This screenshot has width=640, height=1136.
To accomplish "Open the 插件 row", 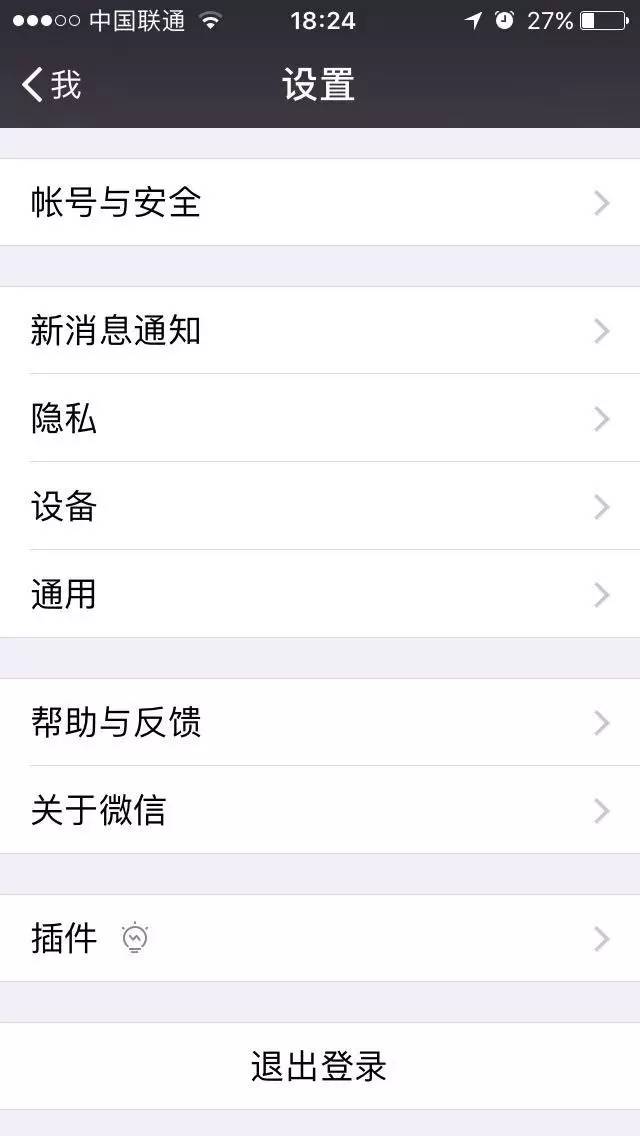I will (x=320, y=938).
